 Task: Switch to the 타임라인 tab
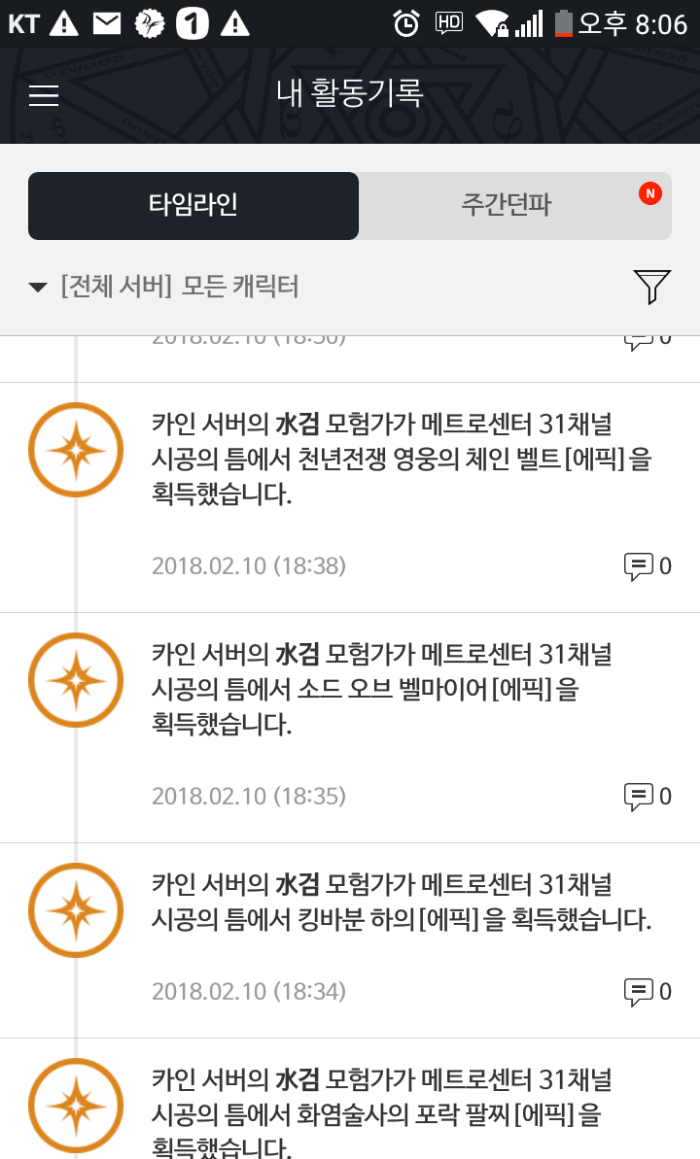pos(193,206)
